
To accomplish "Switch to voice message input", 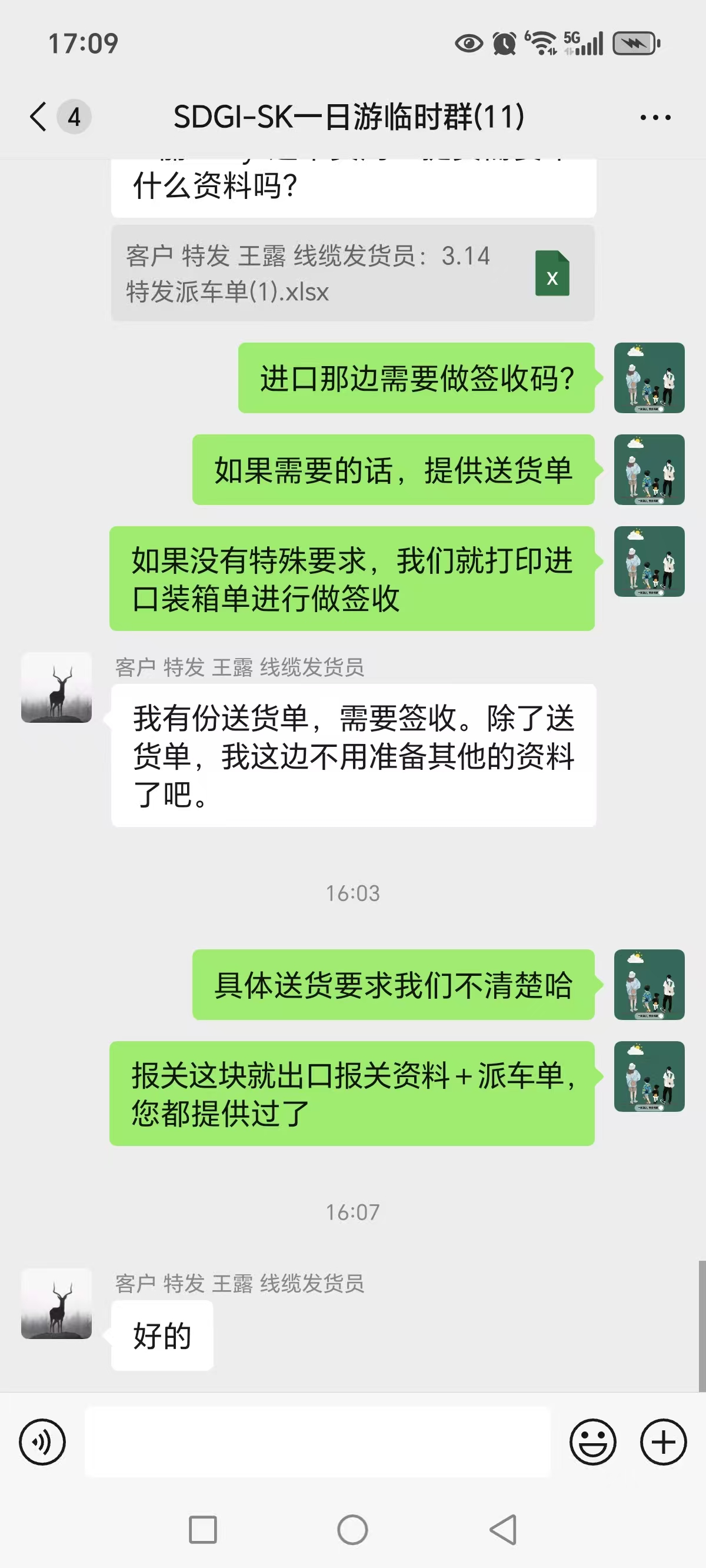I will tap(42, 1441).
